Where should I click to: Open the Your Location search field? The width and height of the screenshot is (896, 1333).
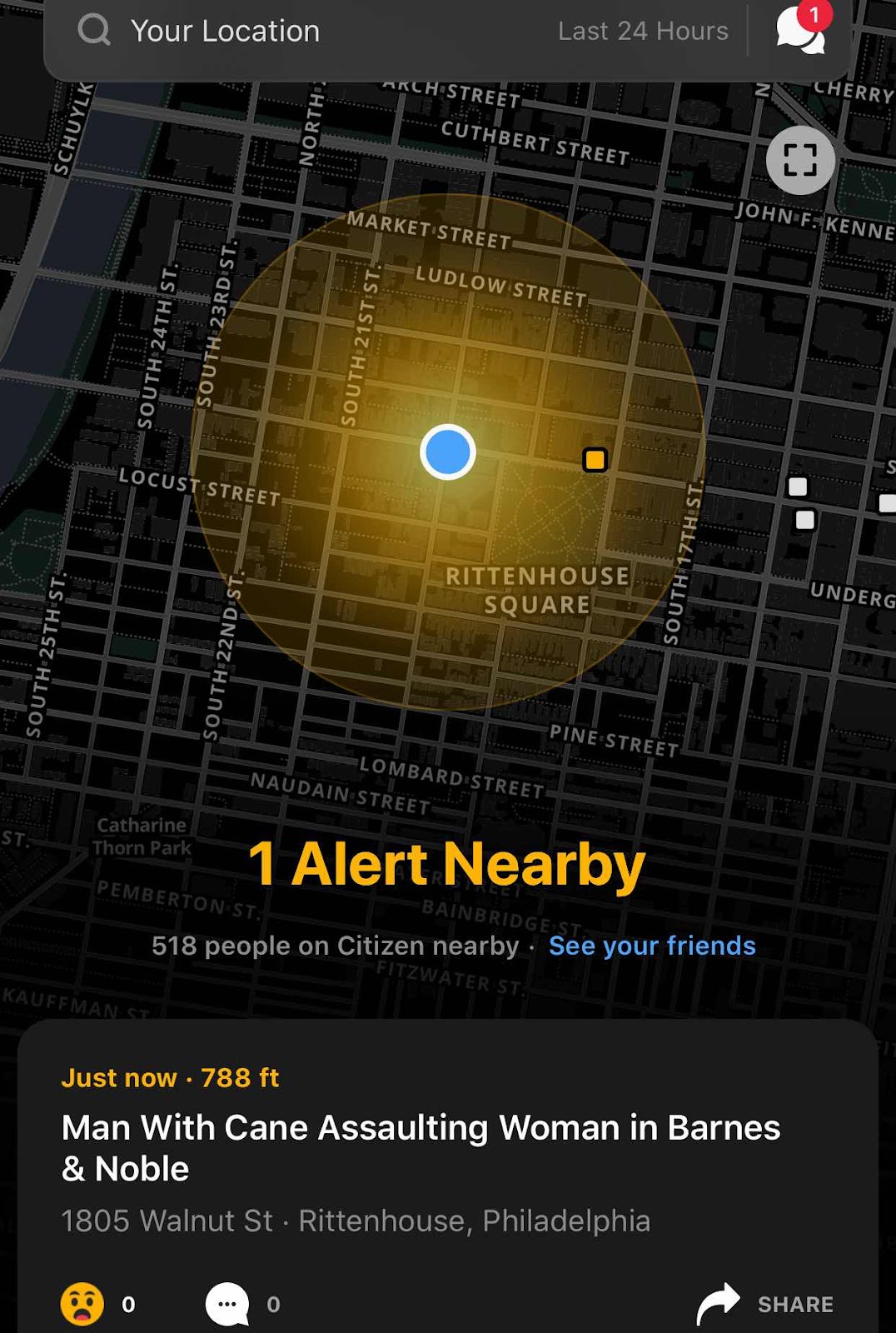[225, 32]
